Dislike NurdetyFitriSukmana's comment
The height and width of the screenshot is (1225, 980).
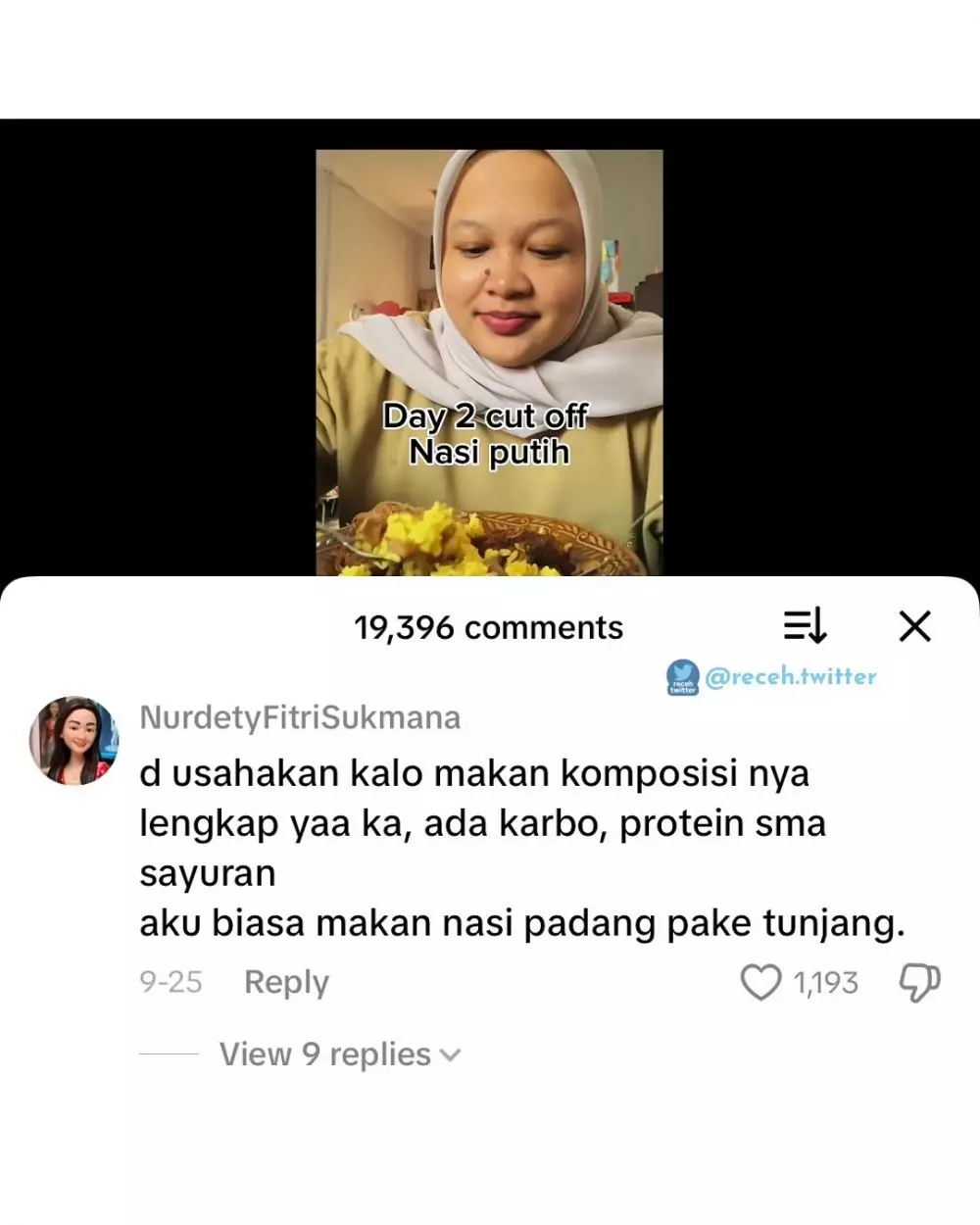tap(919, 982)
